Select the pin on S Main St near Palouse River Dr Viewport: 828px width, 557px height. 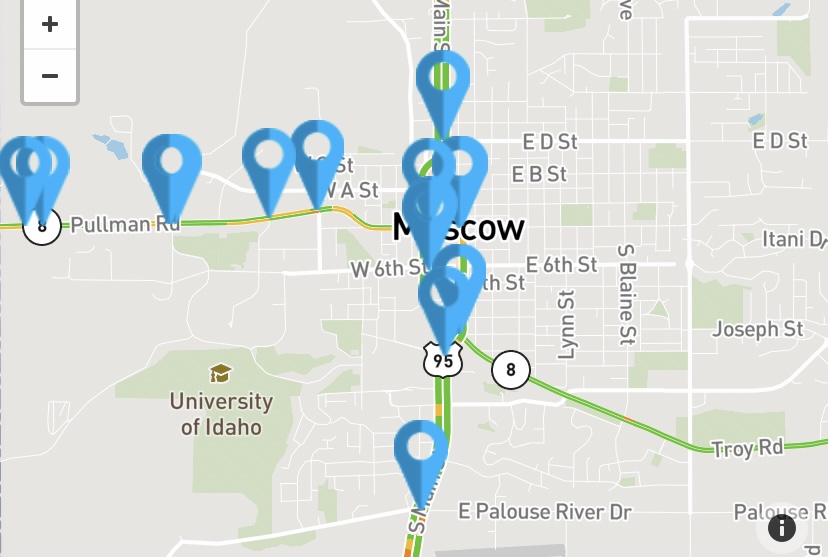(x=421, y=456)
